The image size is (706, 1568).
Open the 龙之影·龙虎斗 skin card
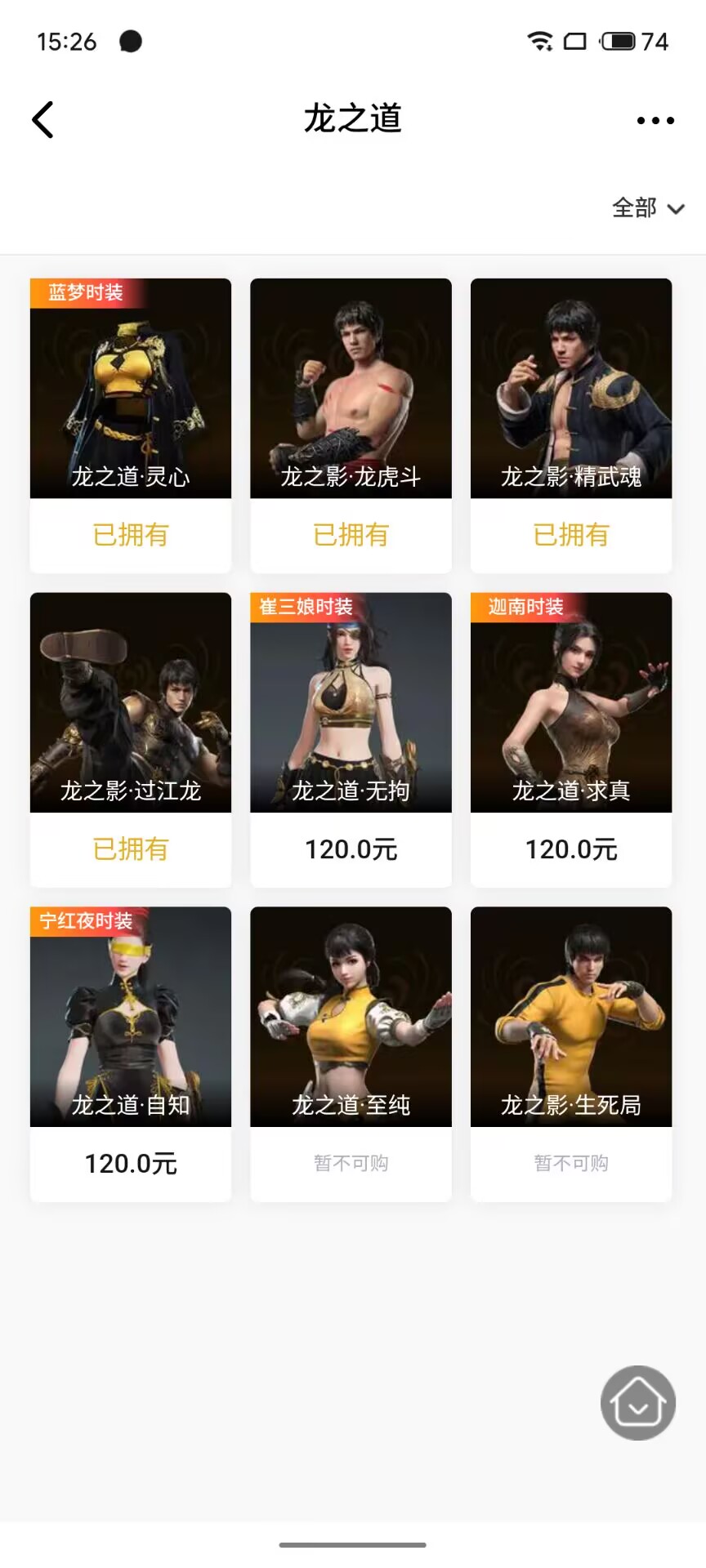(x=351, y=389)
